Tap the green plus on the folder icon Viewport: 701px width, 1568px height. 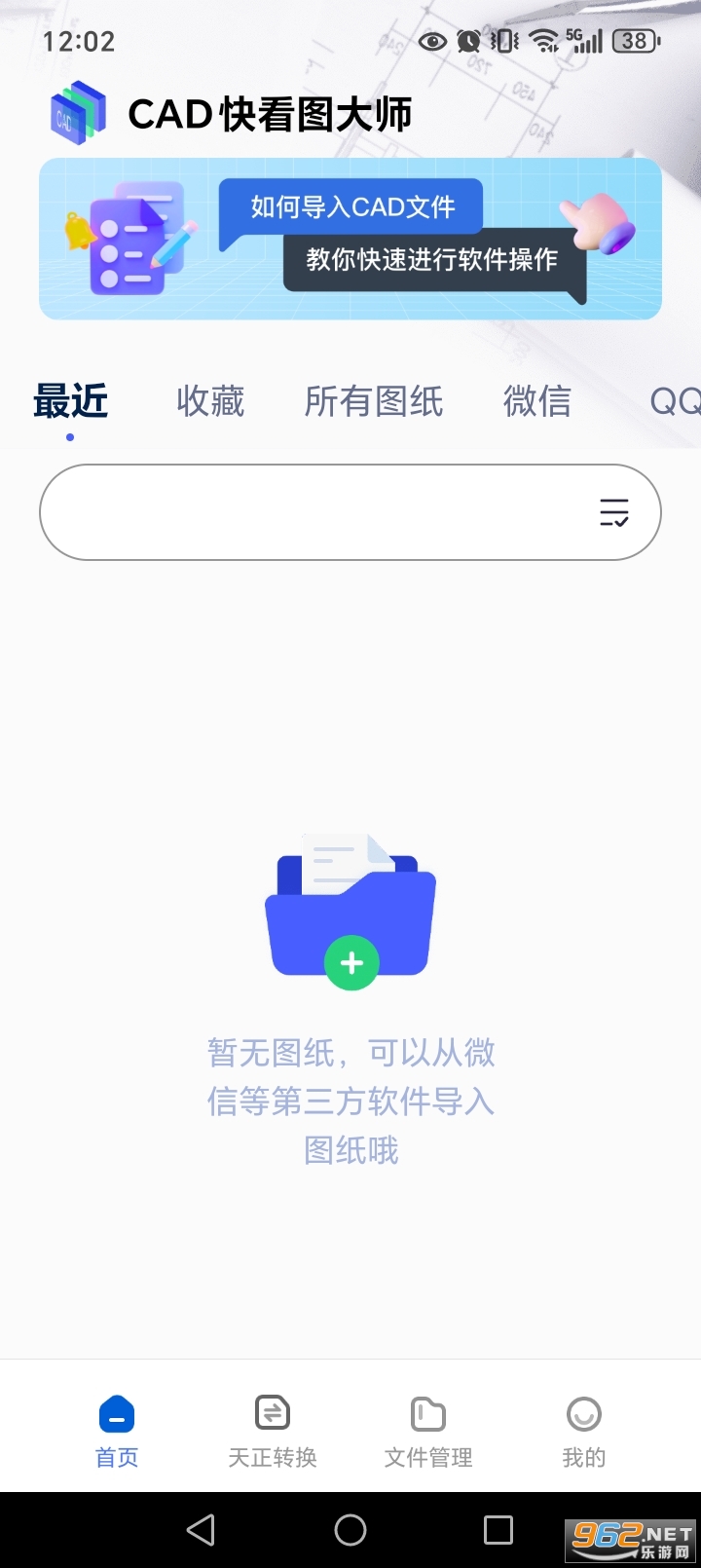[x=351, y=963]
